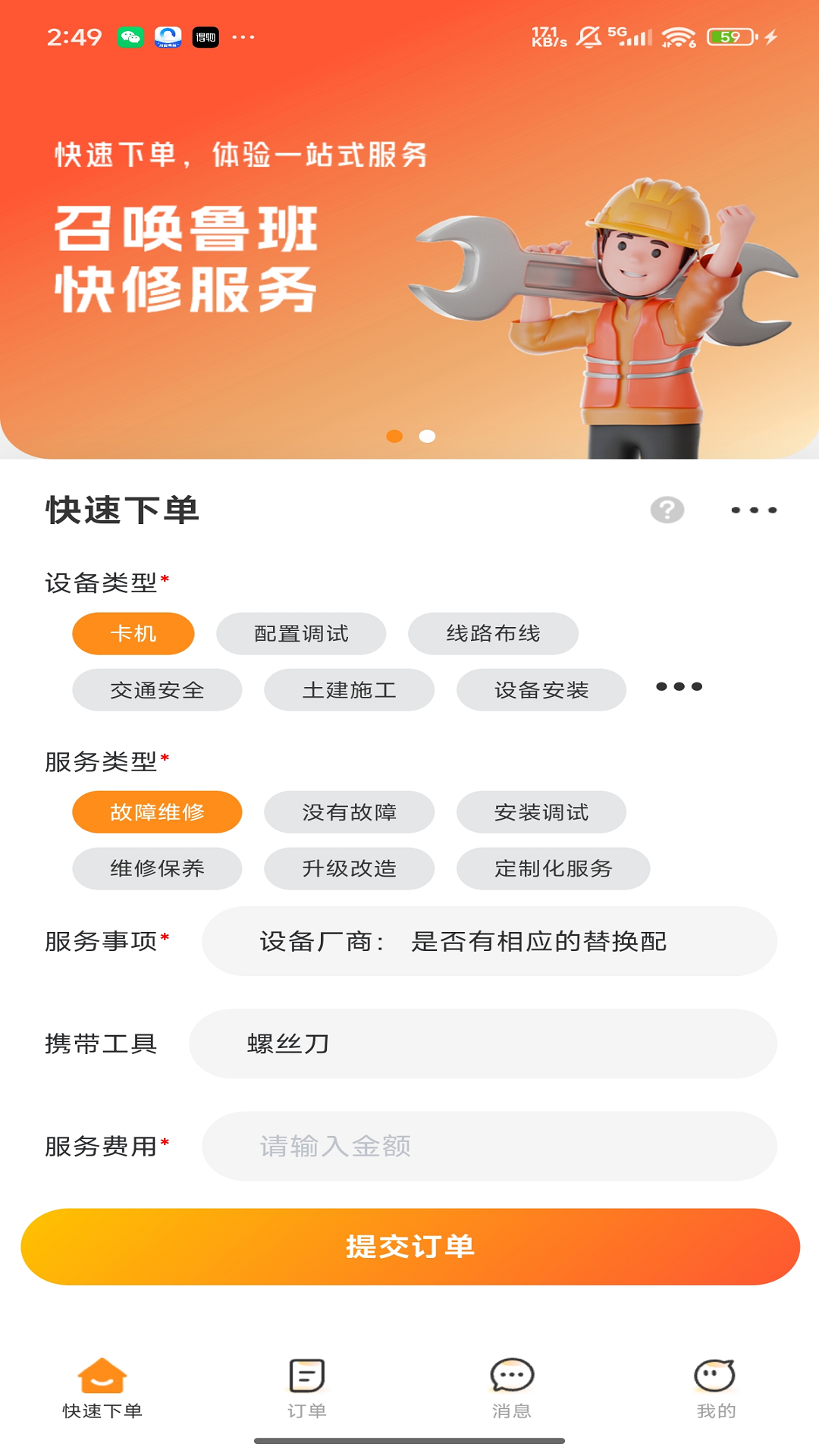Open the help question mark icon
Viewport: 819px width, 1456px height.
666,510
